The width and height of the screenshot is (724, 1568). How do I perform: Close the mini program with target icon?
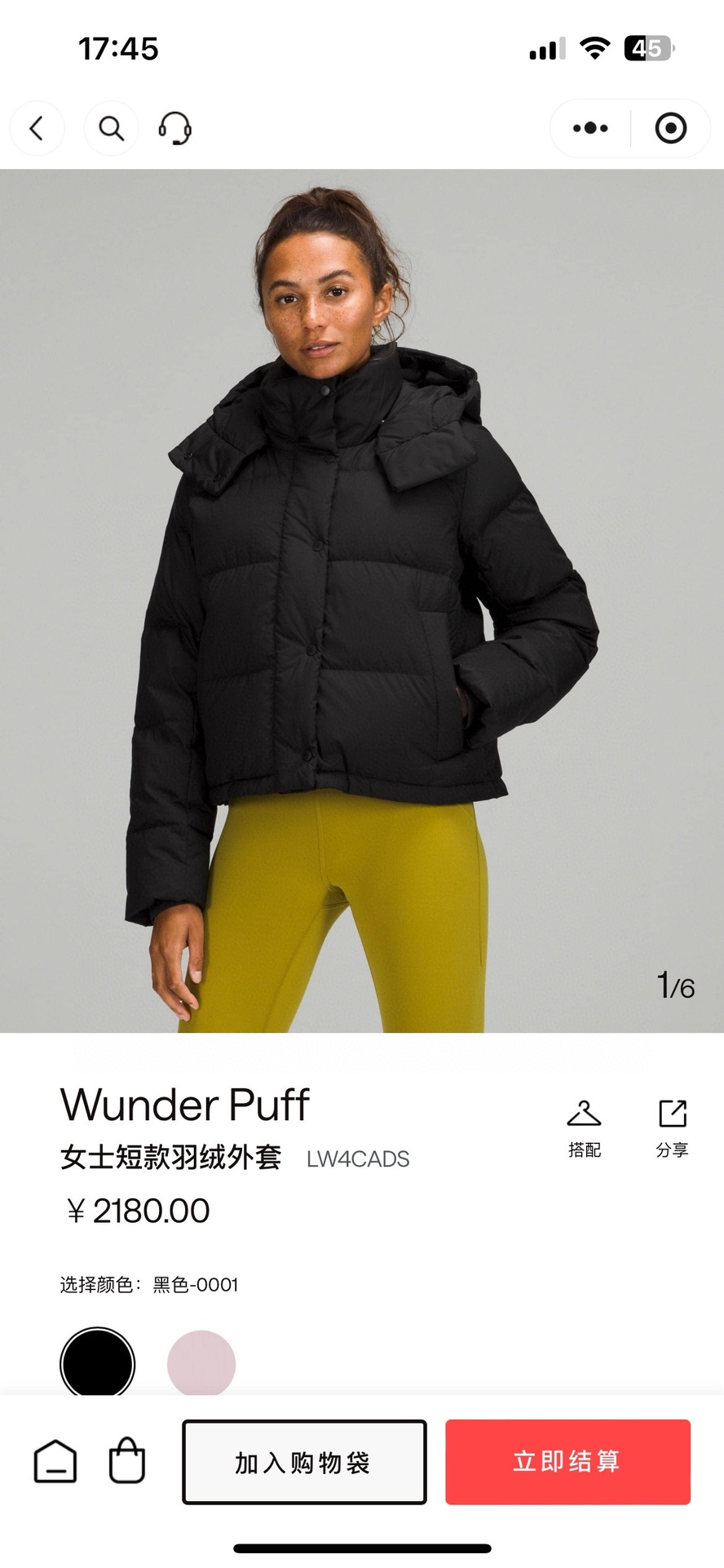click(670, 128)
